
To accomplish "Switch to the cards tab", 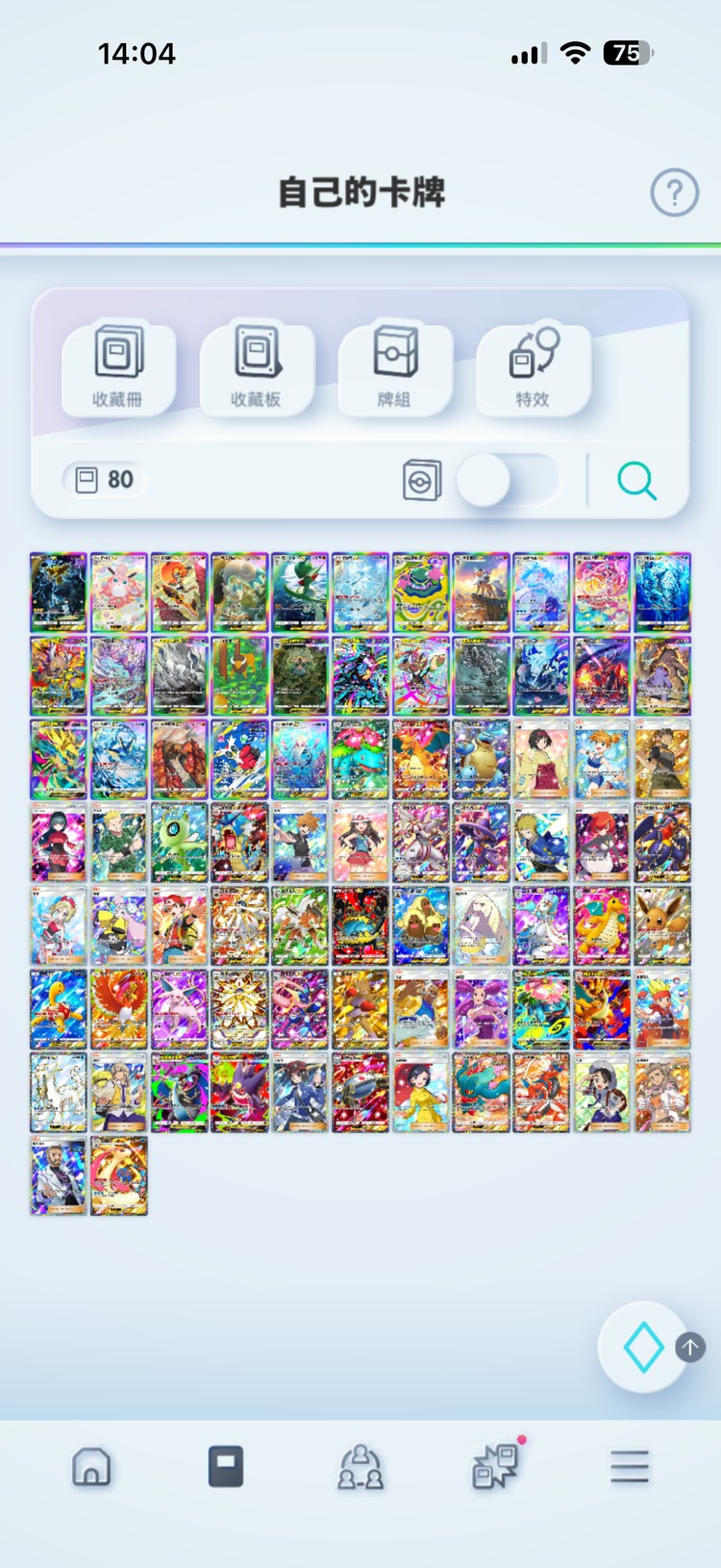I will tap(226, 1467).
